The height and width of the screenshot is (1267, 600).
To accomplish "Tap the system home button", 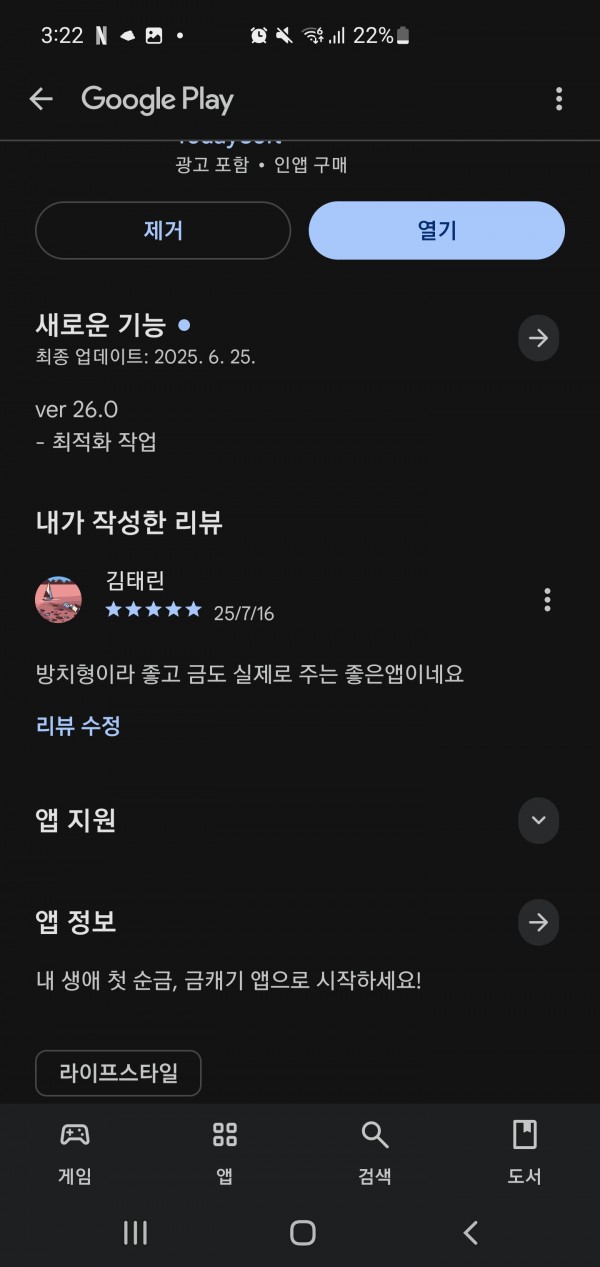I will 302,1233.
